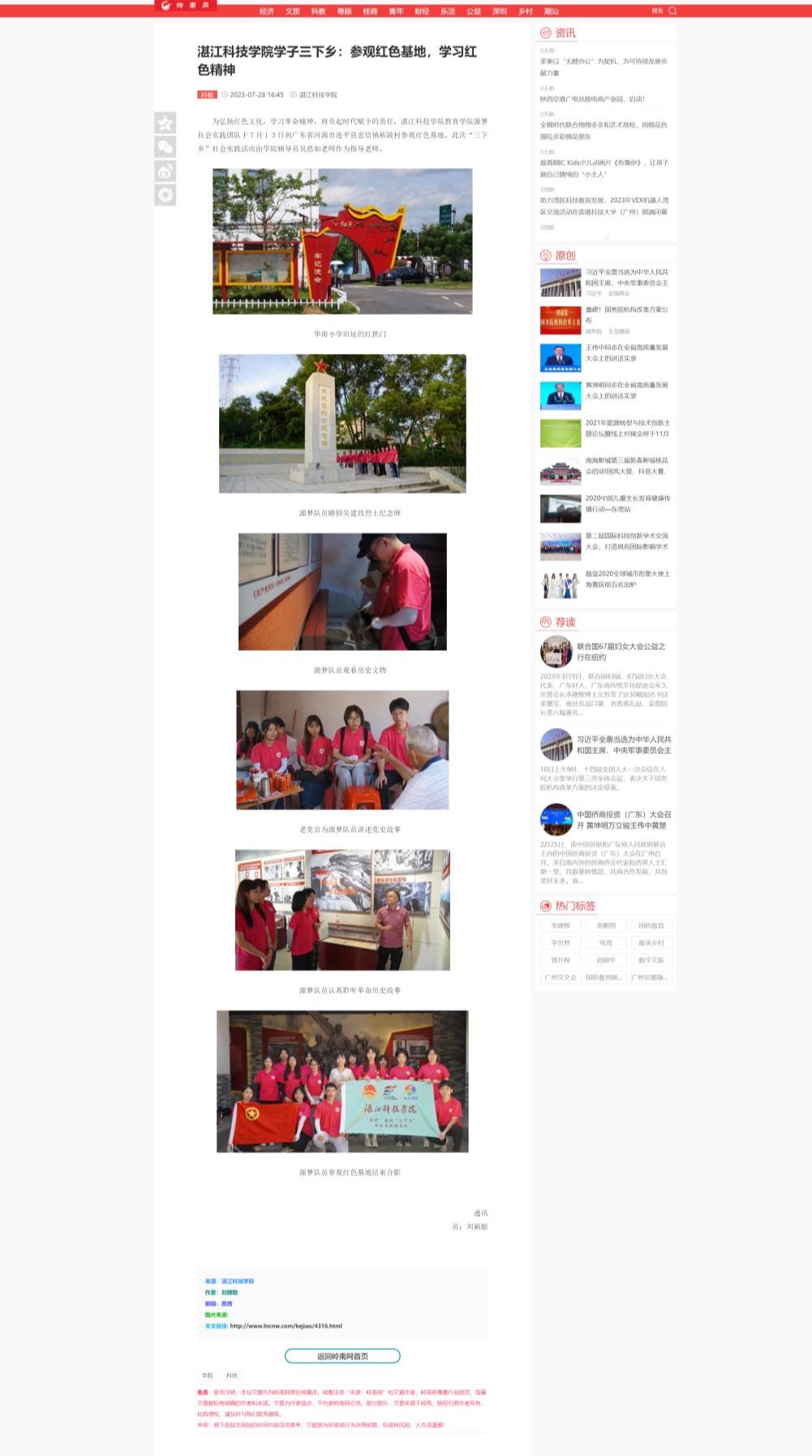812x1456 pixels.
Task: Switch to the 经济 section
Action: (267, 11)
